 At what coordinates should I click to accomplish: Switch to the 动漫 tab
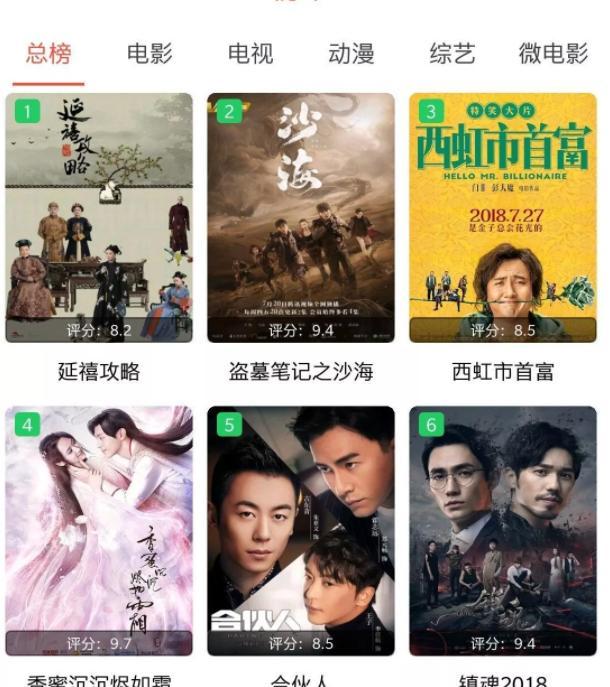tap(351, 54)
